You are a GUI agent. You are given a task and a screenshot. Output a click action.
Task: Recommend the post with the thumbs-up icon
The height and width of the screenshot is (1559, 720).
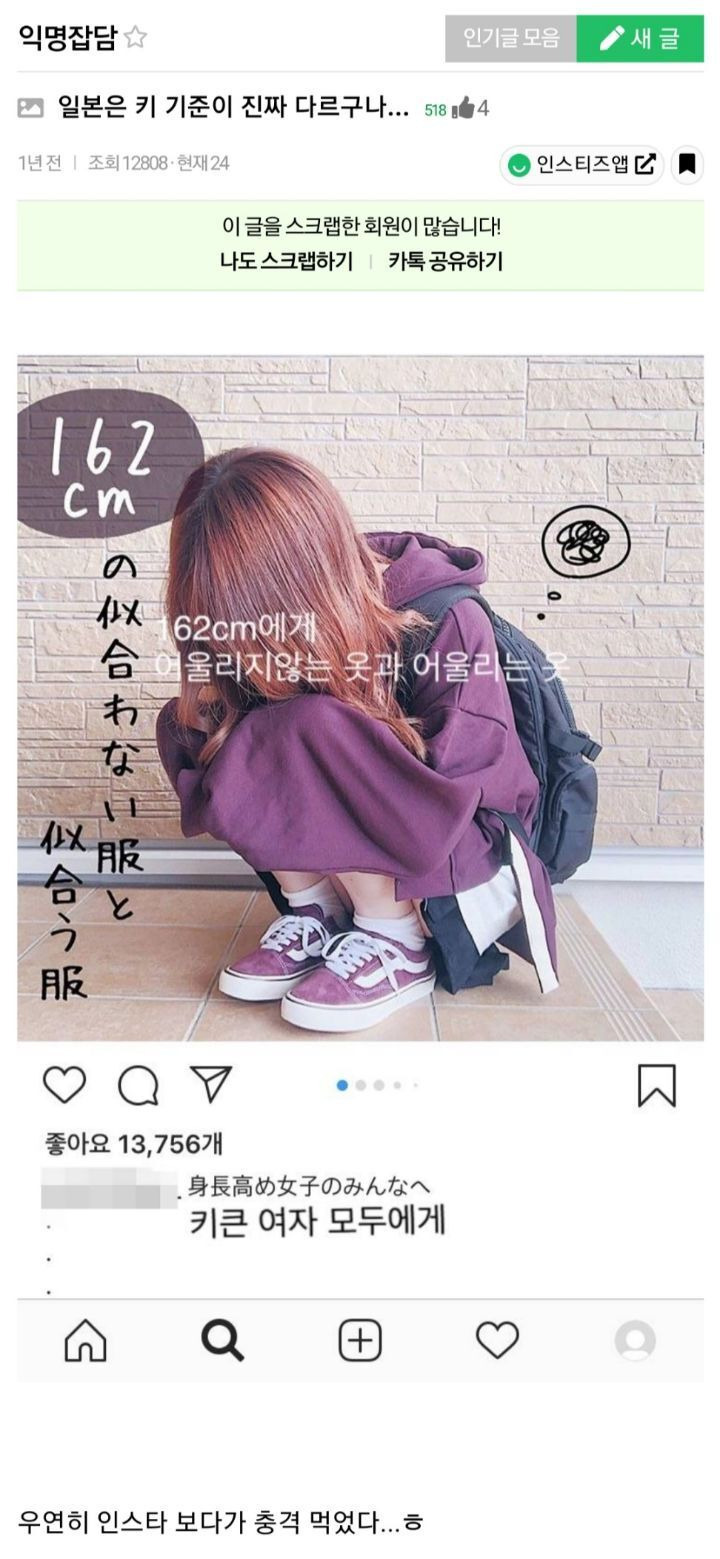click(x=463, y=108)
